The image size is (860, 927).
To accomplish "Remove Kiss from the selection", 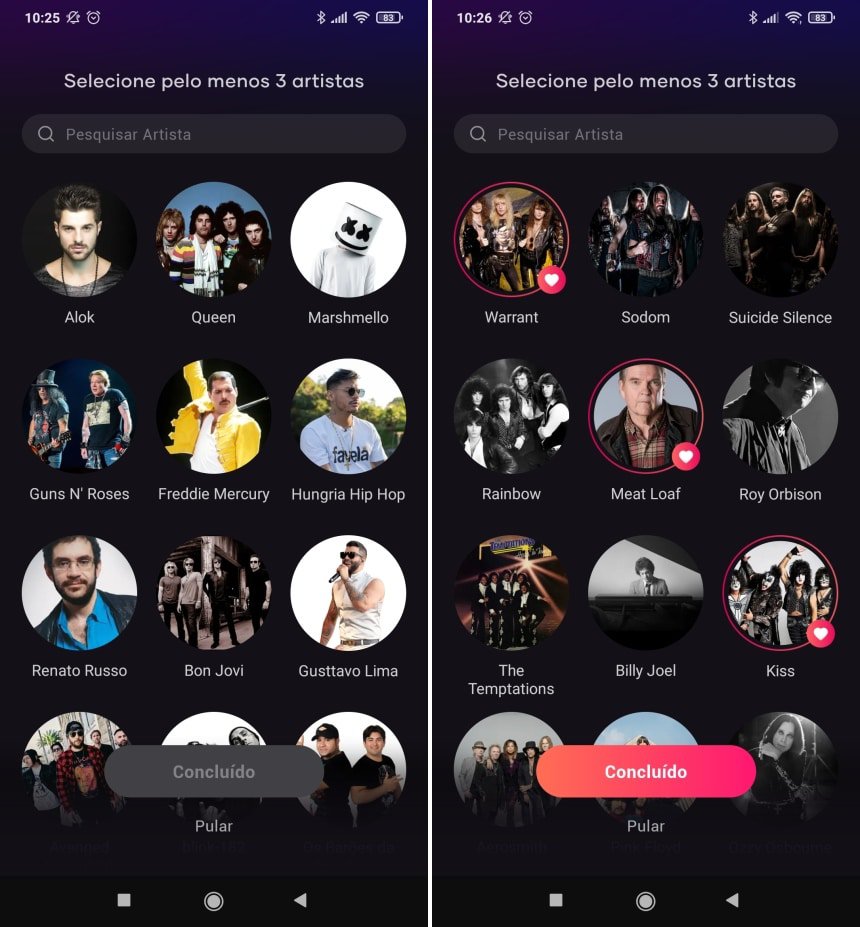I will pos(780,593).
